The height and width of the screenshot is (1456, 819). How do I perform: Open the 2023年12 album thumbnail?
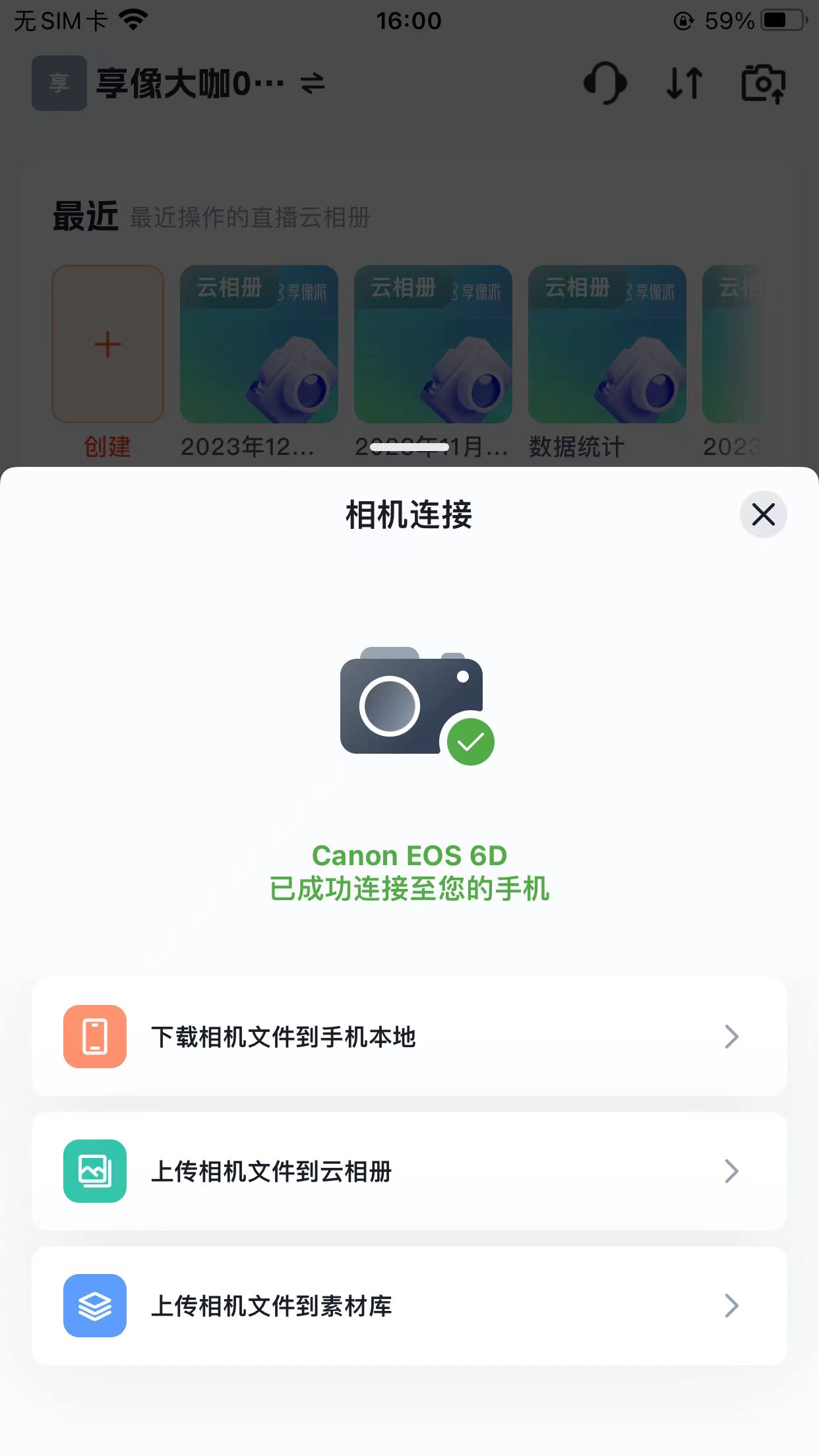click(x=260, y=344)
